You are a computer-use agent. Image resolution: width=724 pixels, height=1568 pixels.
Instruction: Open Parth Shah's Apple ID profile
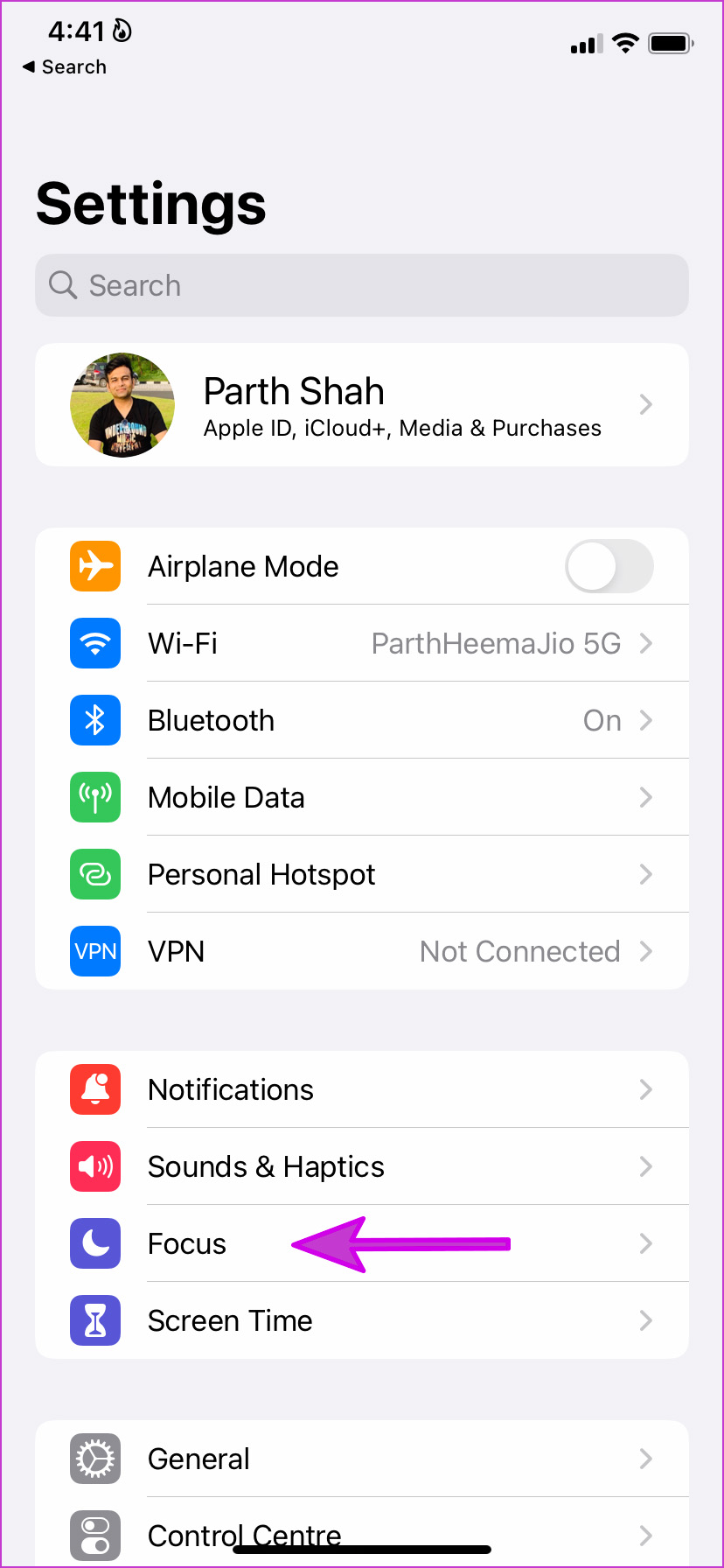362,404
